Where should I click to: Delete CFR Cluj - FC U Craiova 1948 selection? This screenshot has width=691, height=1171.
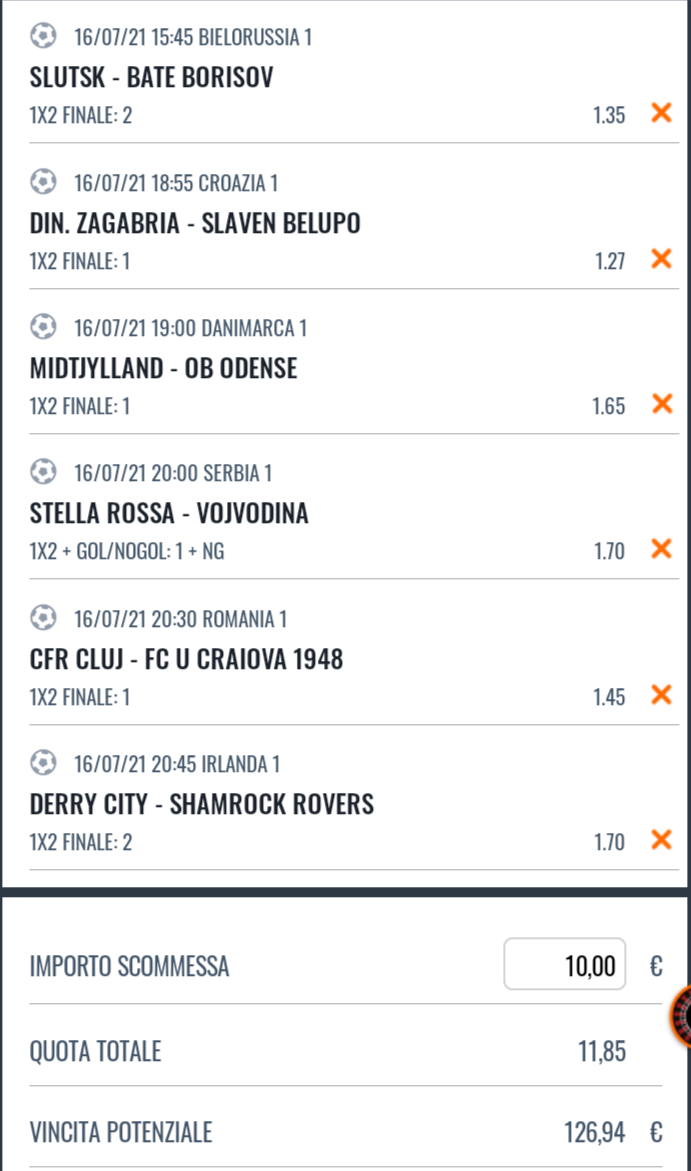660,695
